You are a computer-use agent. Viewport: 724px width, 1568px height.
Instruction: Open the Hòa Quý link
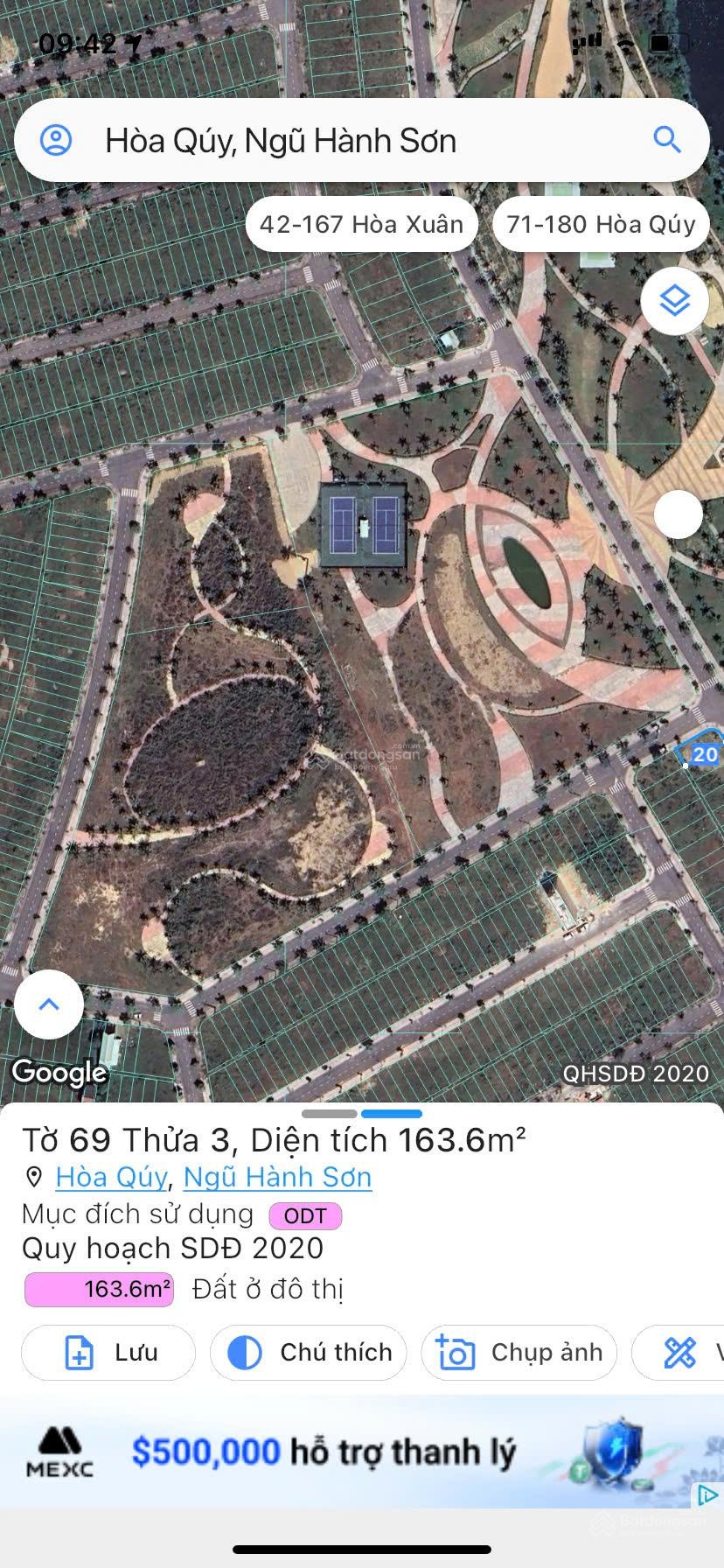pyautogui.click(x=111, y=1177)
